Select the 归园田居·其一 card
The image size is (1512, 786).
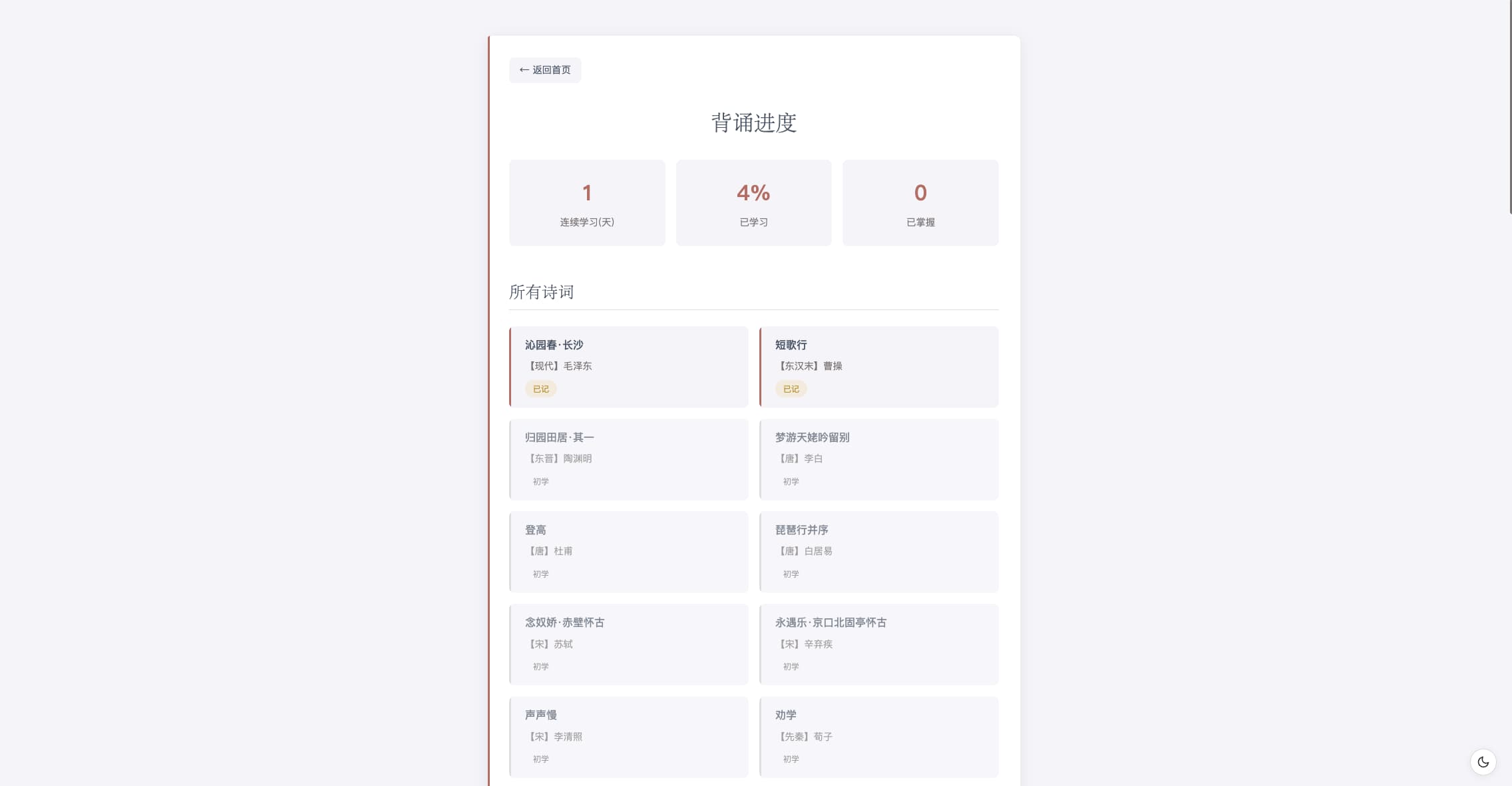tap(629, 459)
